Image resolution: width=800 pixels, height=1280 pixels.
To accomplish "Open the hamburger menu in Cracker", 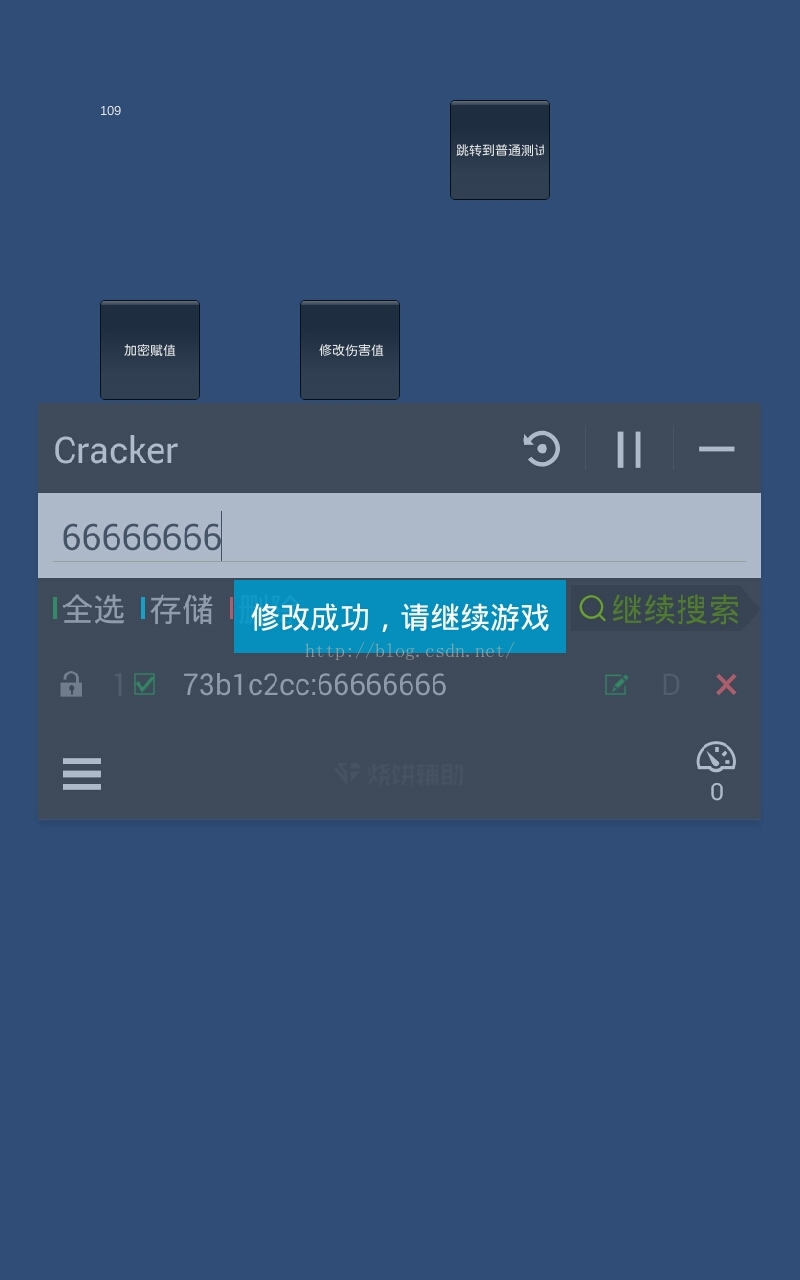I will pyautogui.click(x=82, y=774).
